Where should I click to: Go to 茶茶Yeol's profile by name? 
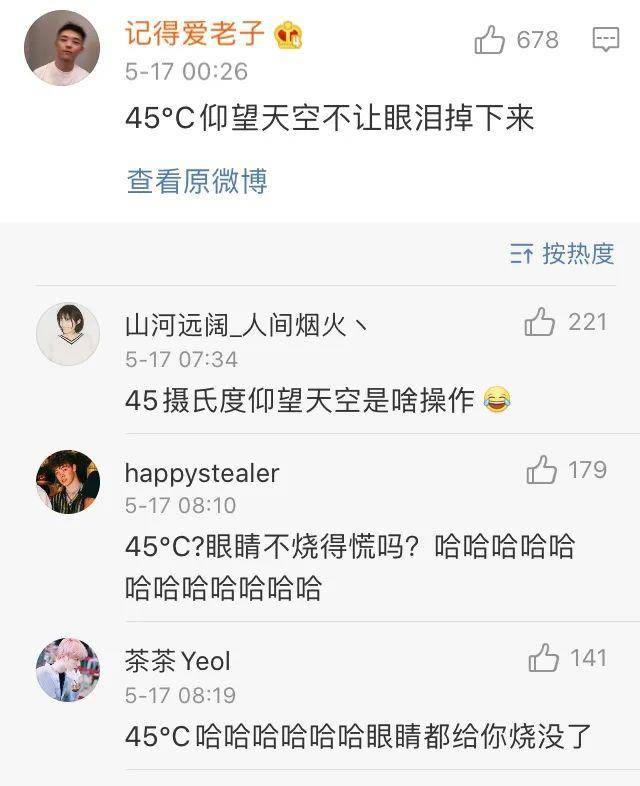click(178, 661)
